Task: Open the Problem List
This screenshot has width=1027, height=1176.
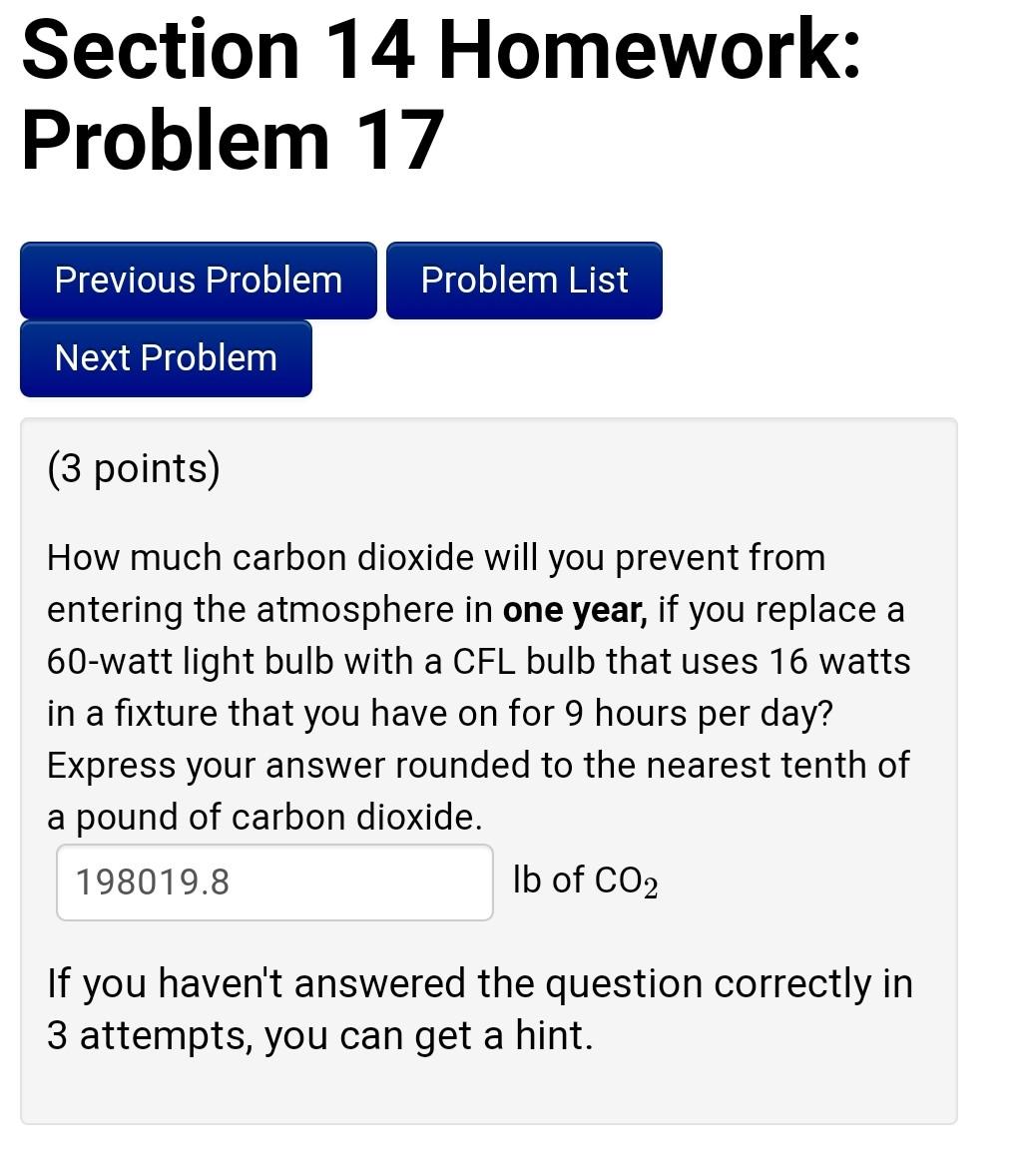Action: pos(524,281)
